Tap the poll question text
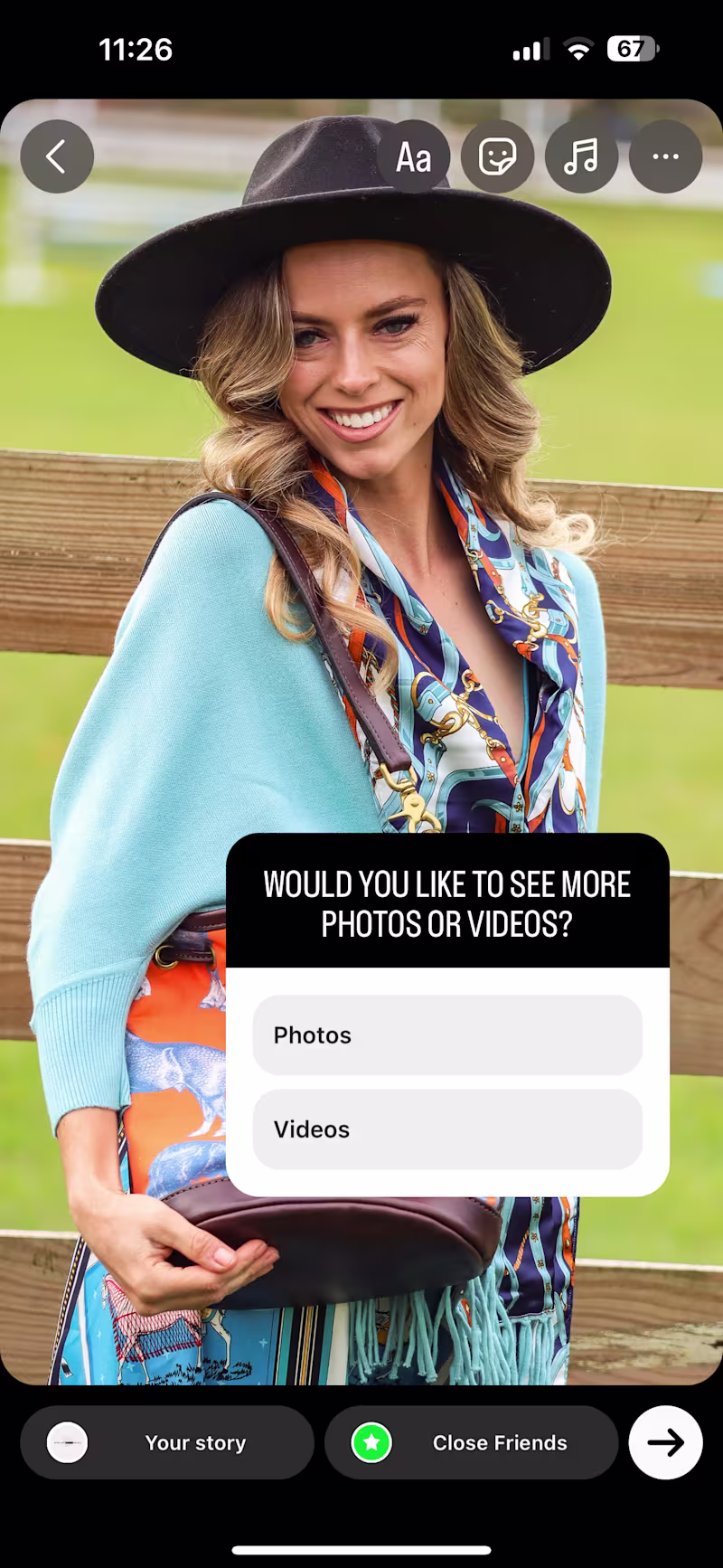723x1568 pixels. [x=446, y=903]
